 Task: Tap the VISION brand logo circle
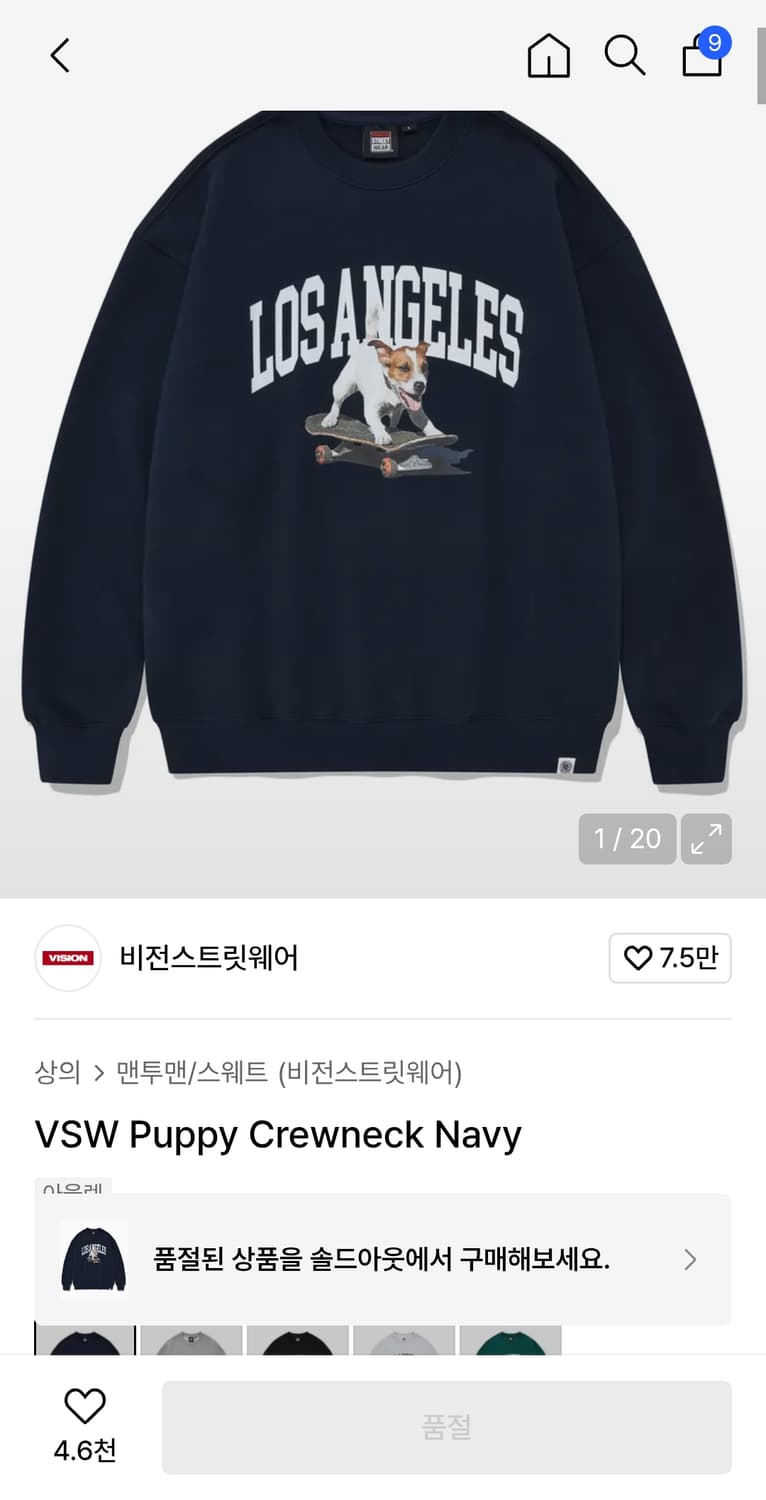click(x=67, y=957)
